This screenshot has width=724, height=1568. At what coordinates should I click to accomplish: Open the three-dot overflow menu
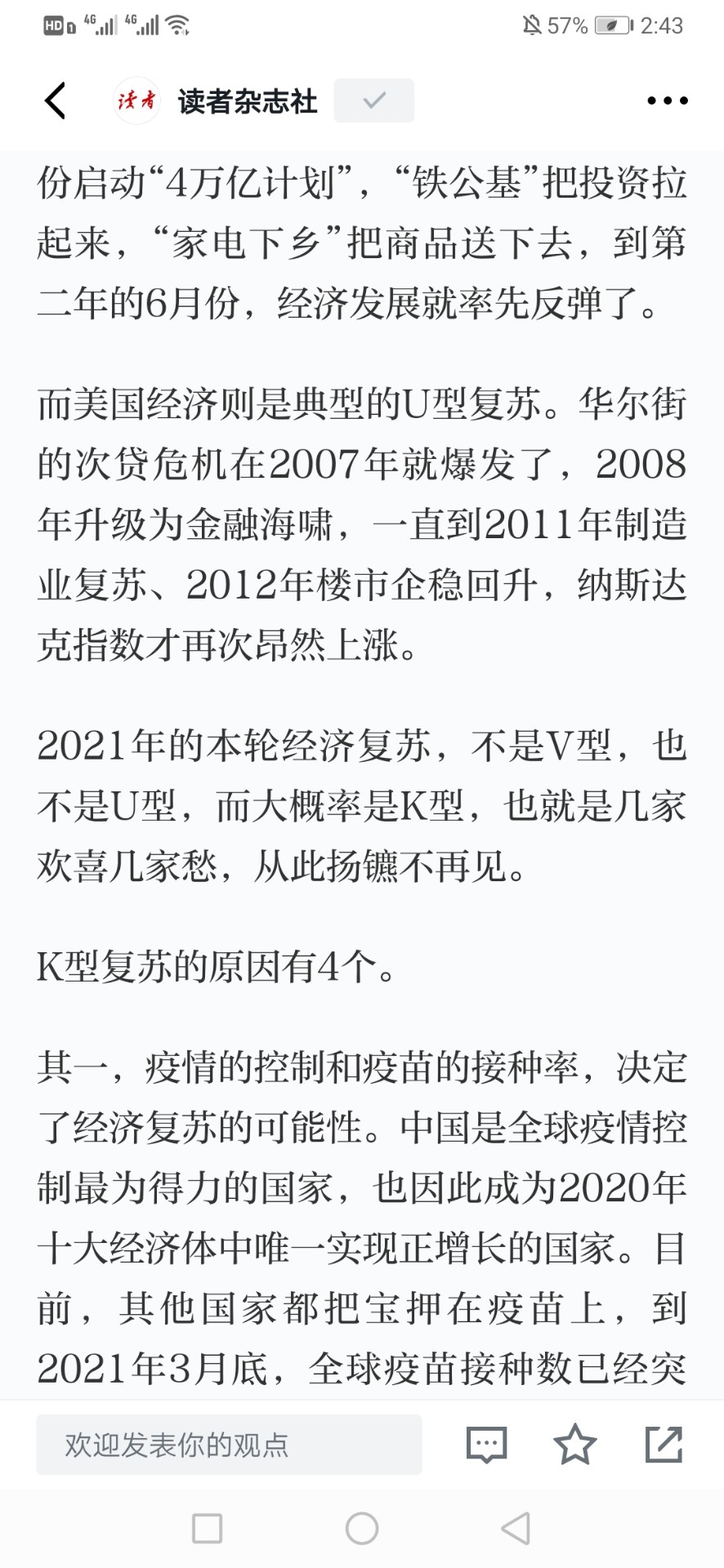(667, 100)
